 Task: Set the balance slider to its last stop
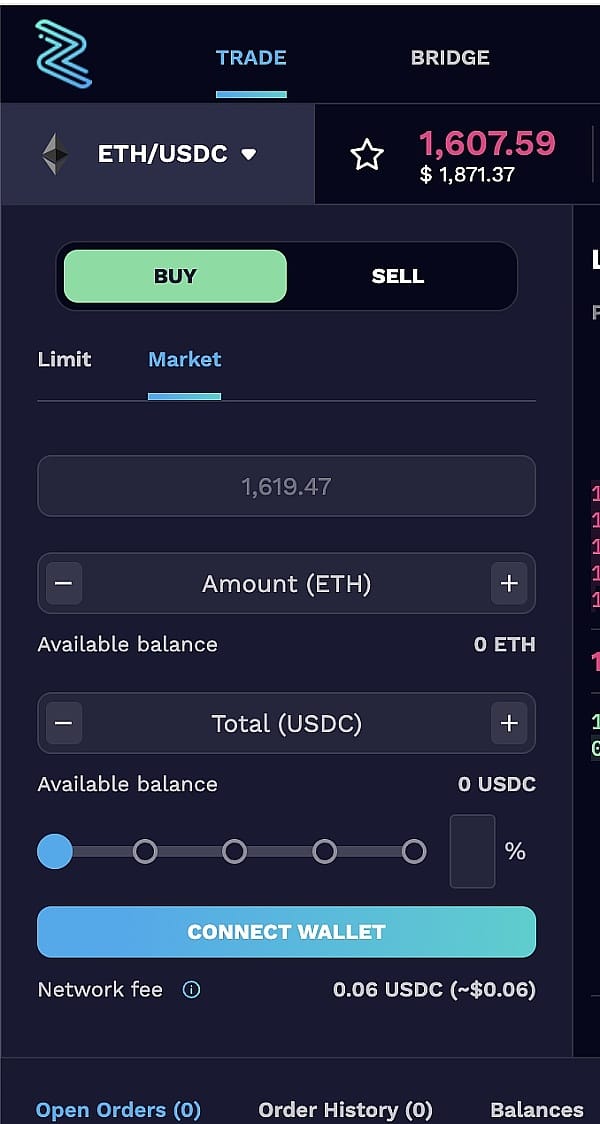coord(414,851)
